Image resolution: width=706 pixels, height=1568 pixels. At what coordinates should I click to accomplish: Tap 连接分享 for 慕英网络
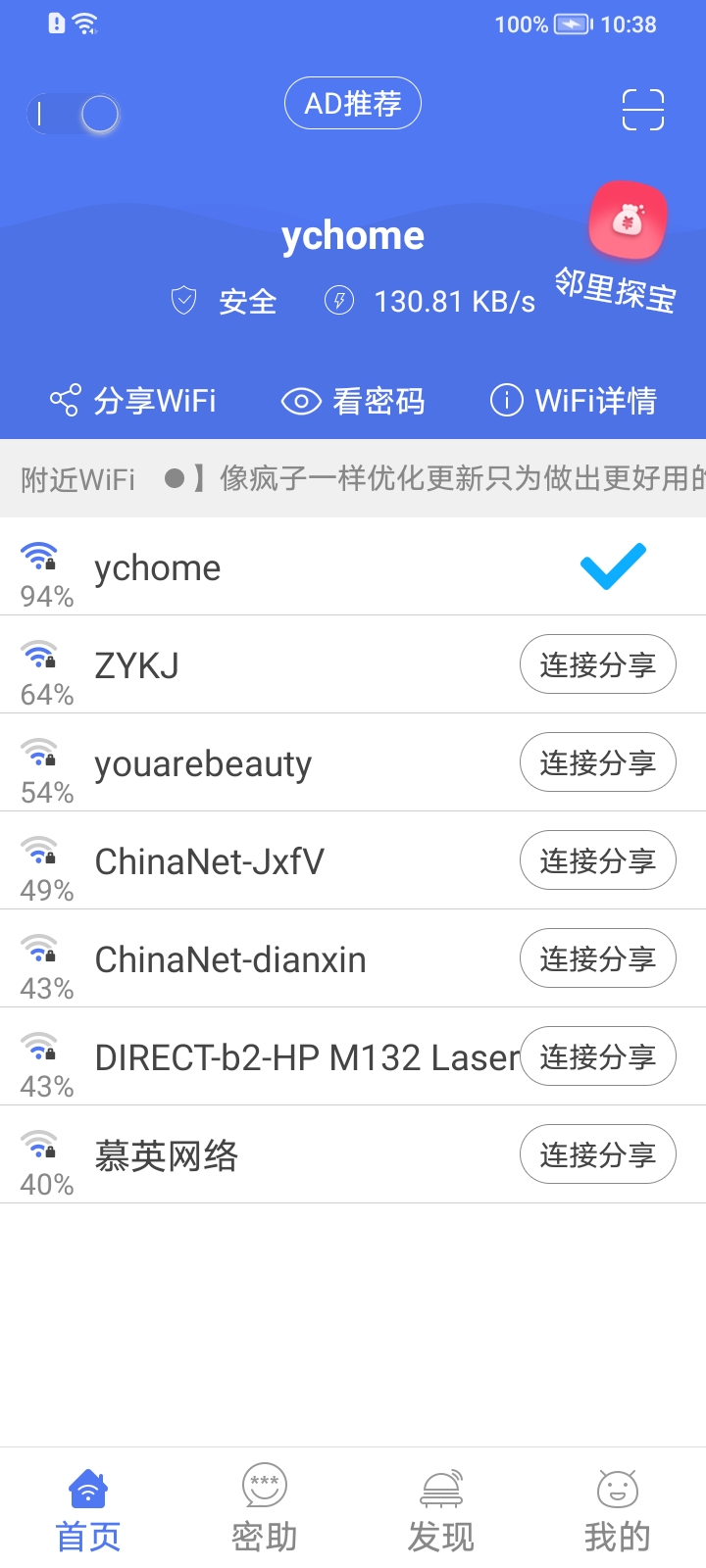point(597,1154)
